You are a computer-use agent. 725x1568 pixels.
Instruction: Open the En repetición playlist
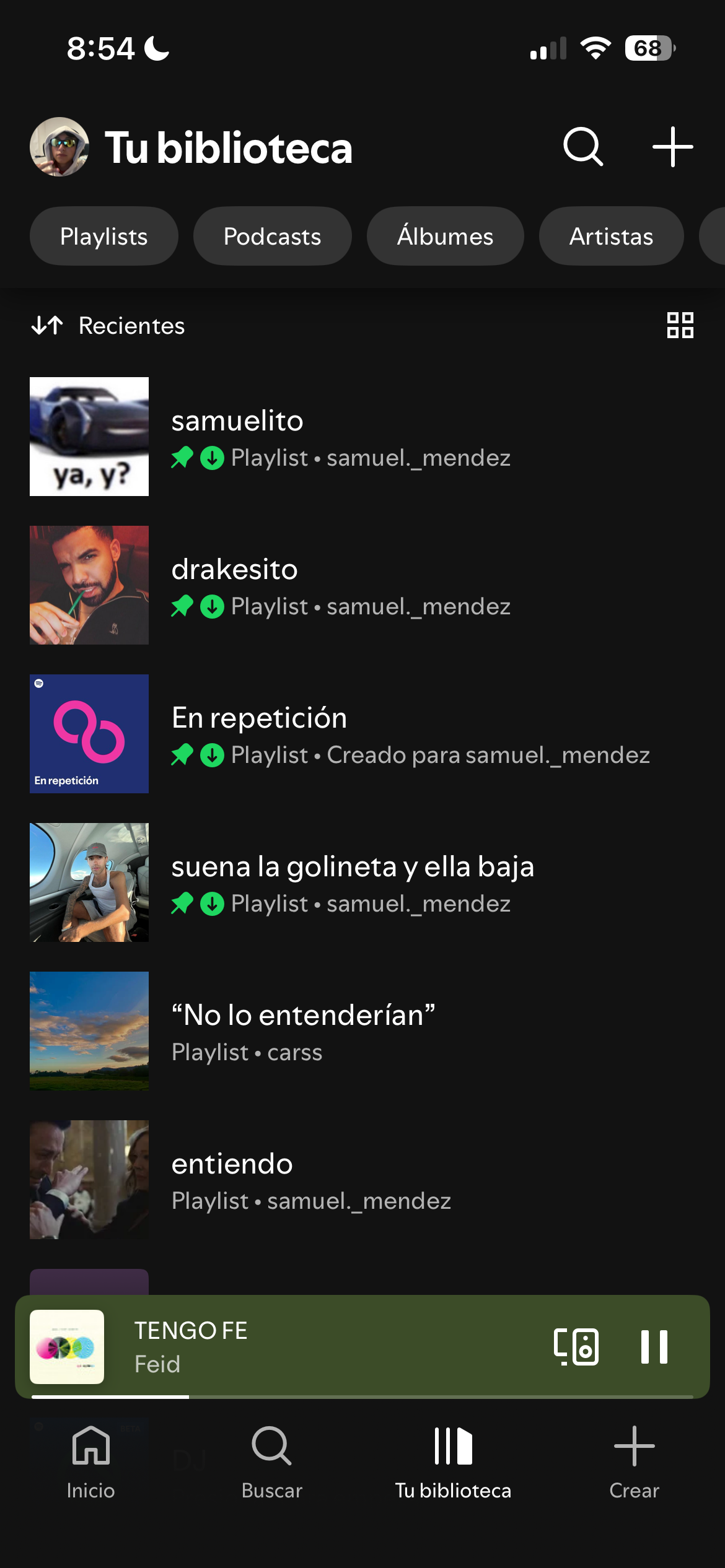(x=372, y=734)
